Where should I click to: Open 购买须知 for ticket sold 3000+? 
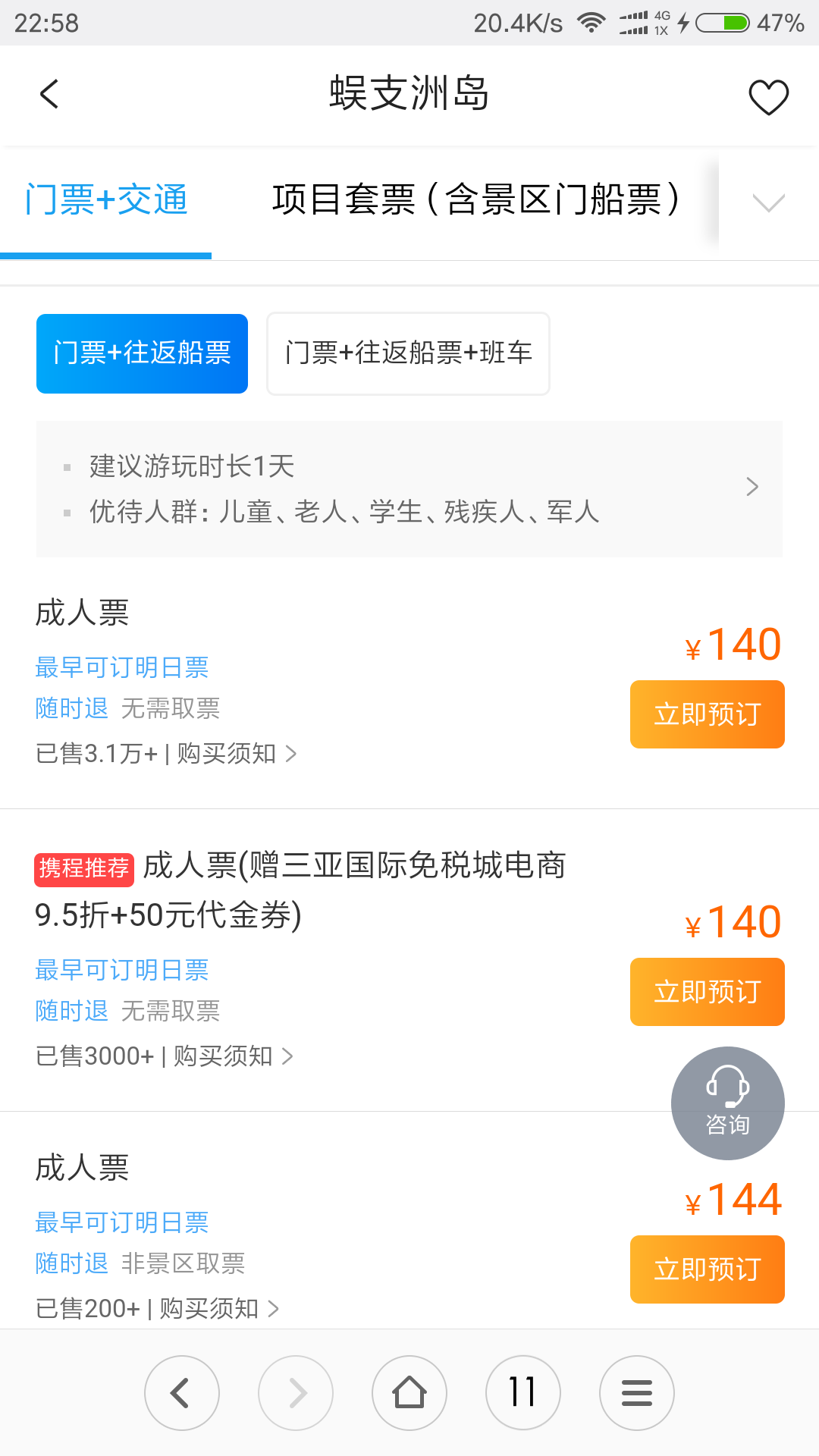tap(233, 1056)
